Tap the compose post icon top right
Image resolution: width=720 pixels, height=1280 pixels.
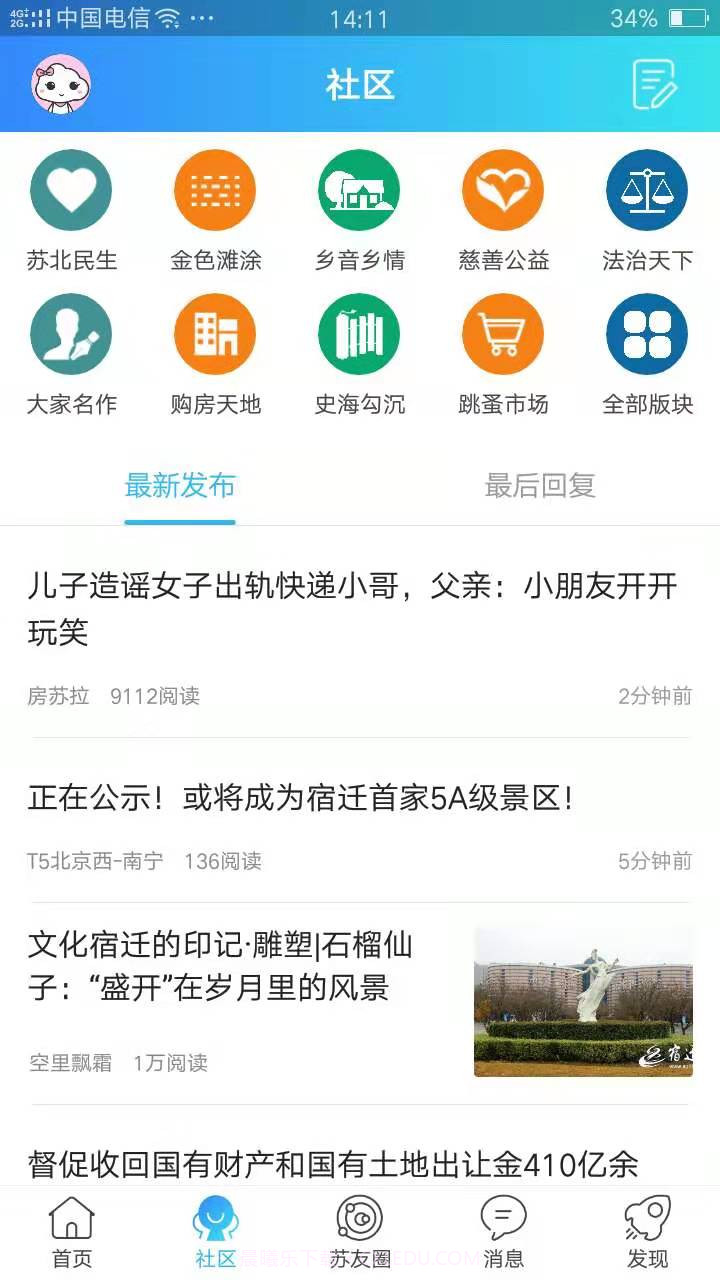(657, 85)
